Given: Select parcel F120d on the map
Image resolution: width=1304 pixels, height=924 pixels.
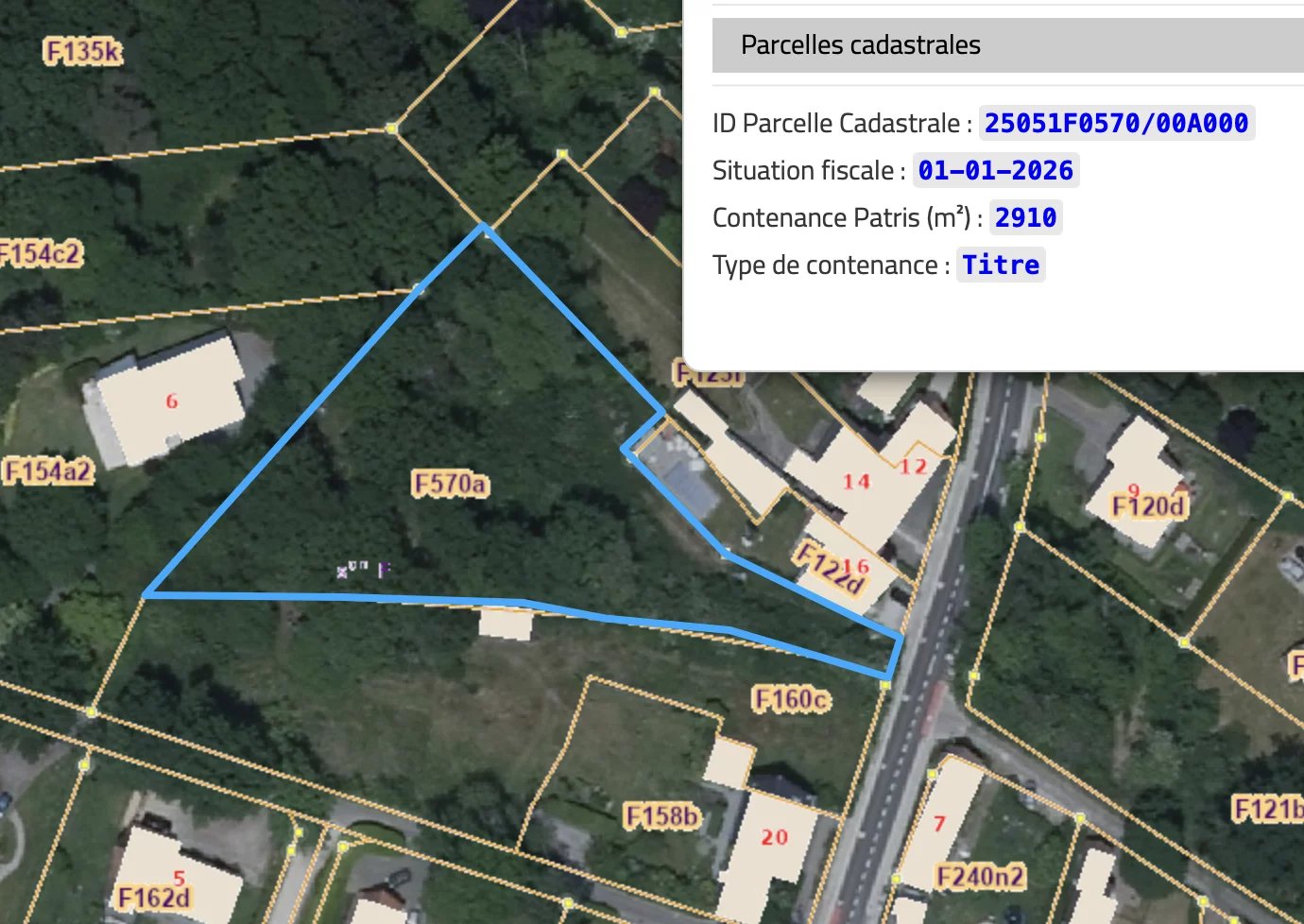Looking at the screenshot, I should pyautogui.click(x=1148, y=507).
